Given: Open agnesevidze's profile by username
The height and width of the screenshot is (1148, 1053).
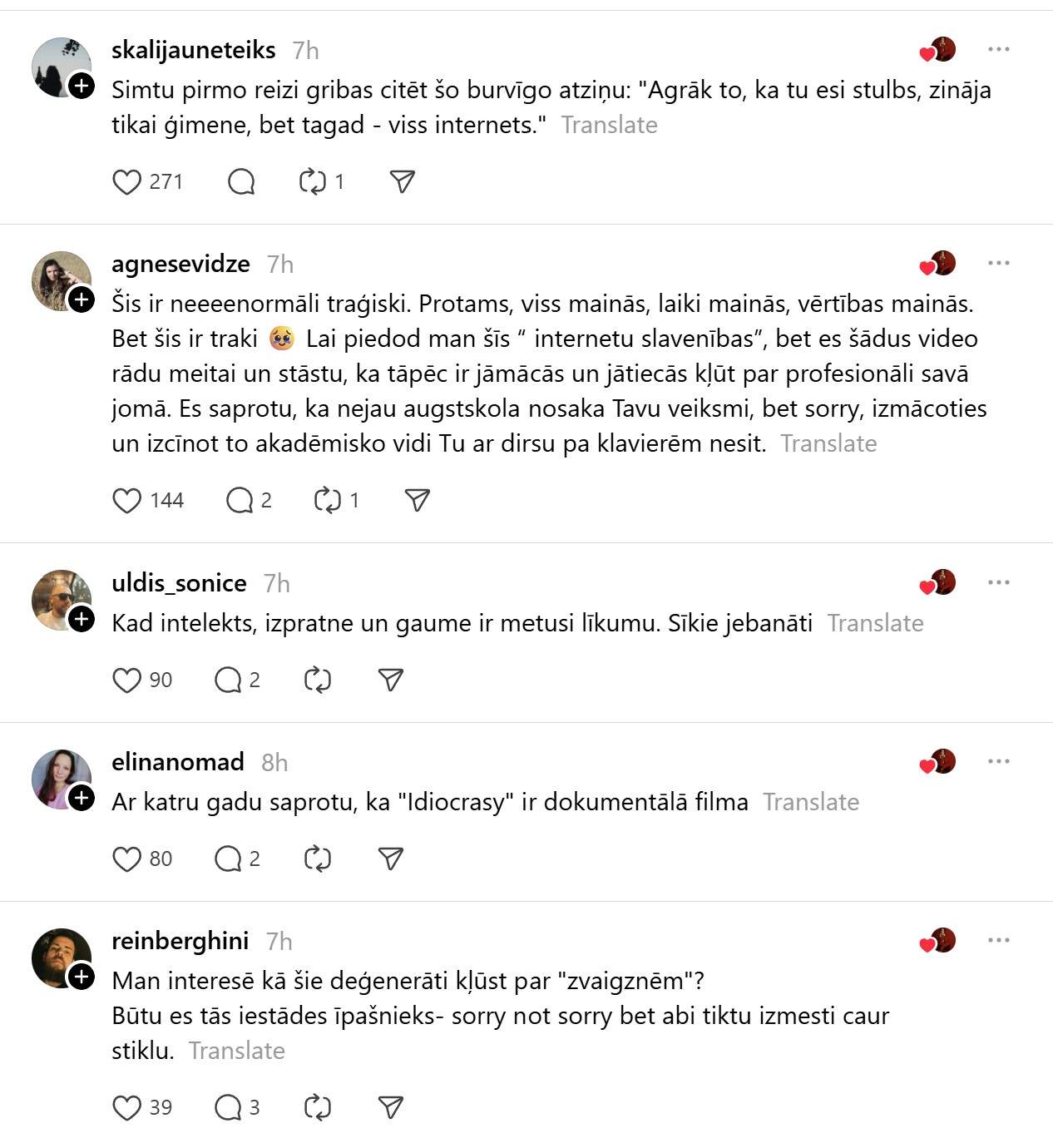Looking at the screenshot, I should 180,264.
